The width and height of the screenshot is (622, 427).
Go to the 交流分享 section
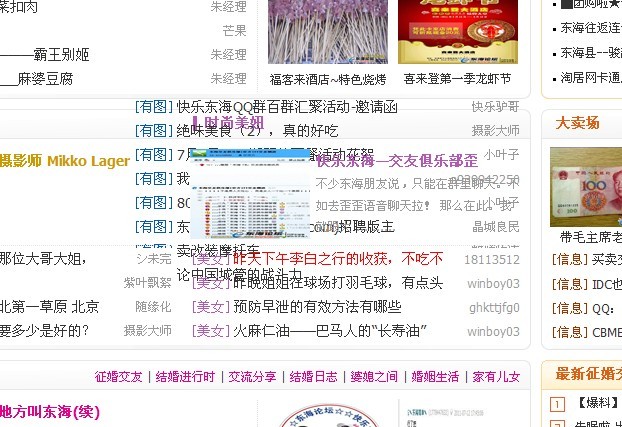tap(252, 377)
